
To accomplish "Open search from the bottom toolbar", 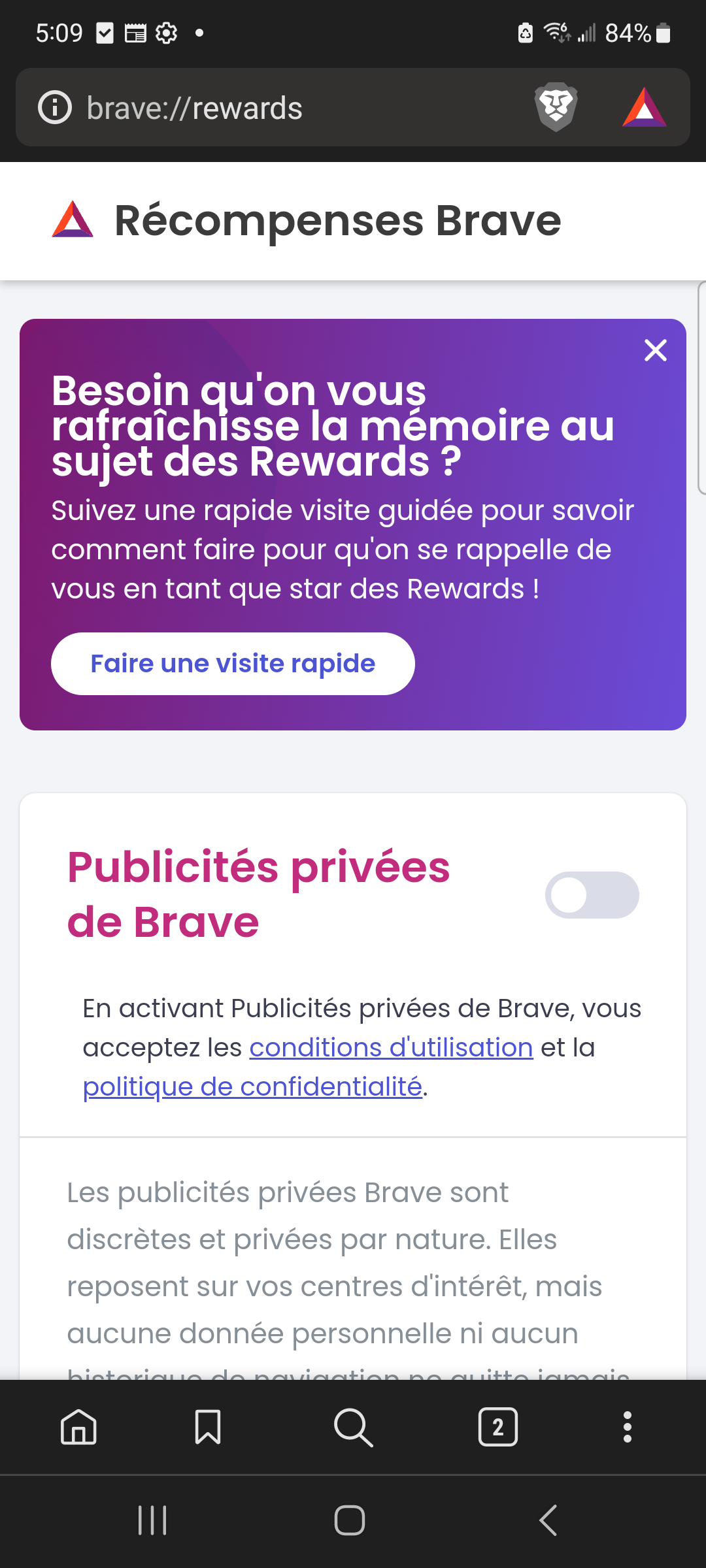I will tap(353, 1427).
